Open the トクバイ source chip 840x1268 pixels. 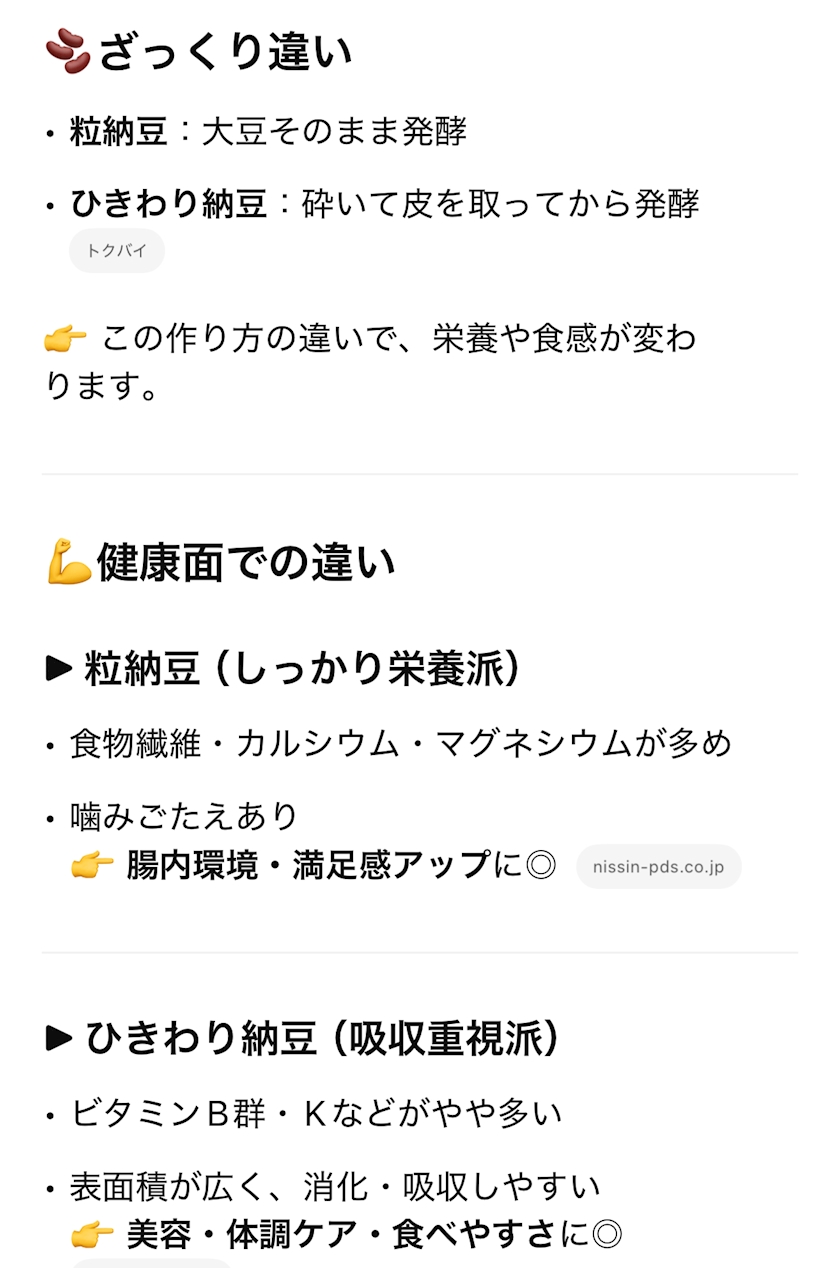(116, 251)
